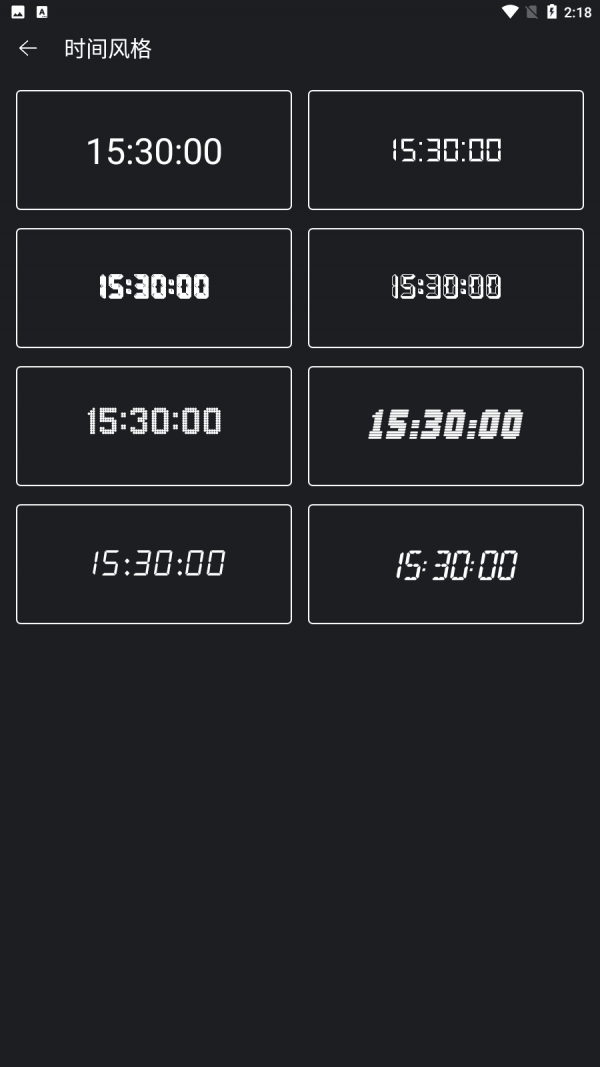
Task: Select the outlined double-line digital time style
Action: click(445, 288)
